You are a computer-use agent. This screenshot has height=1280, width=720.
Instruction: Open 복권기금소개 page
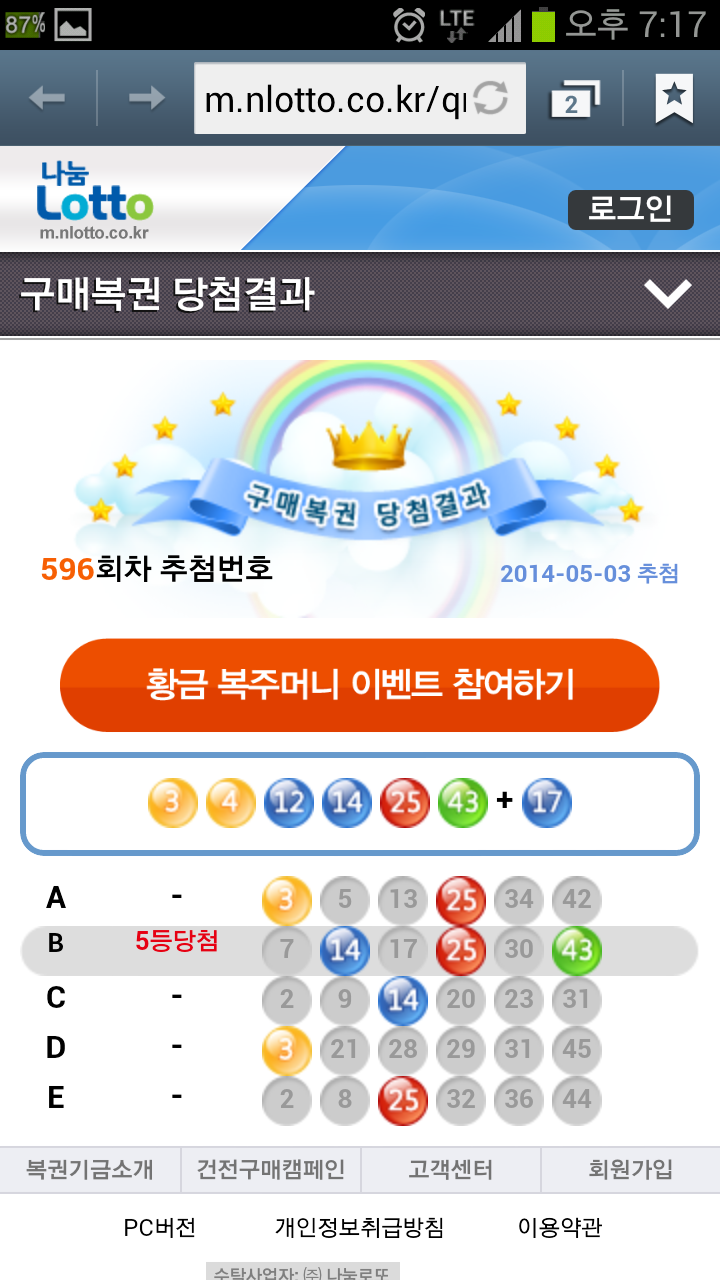(x=90, y=1170)
